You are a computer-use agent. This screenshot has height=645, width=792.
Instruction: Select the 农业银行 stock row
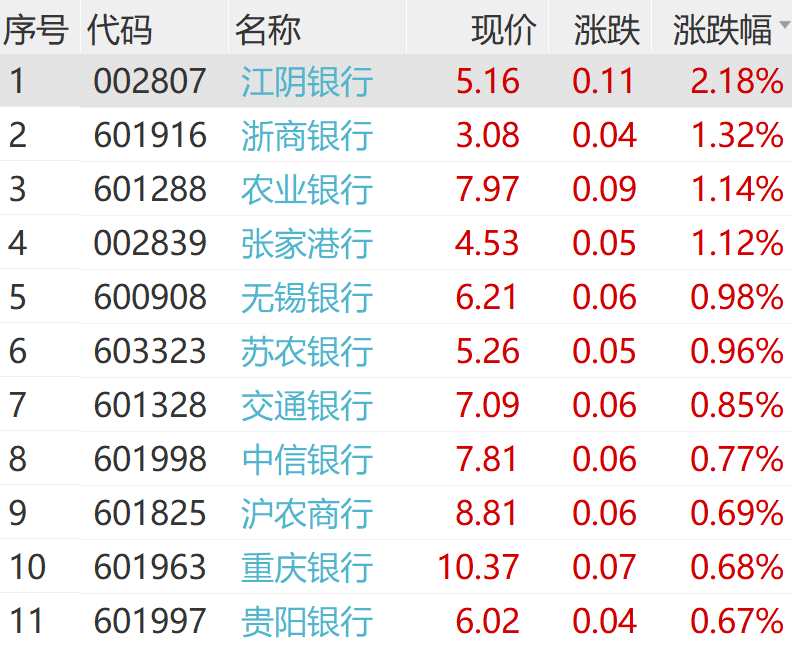[306, 189]
